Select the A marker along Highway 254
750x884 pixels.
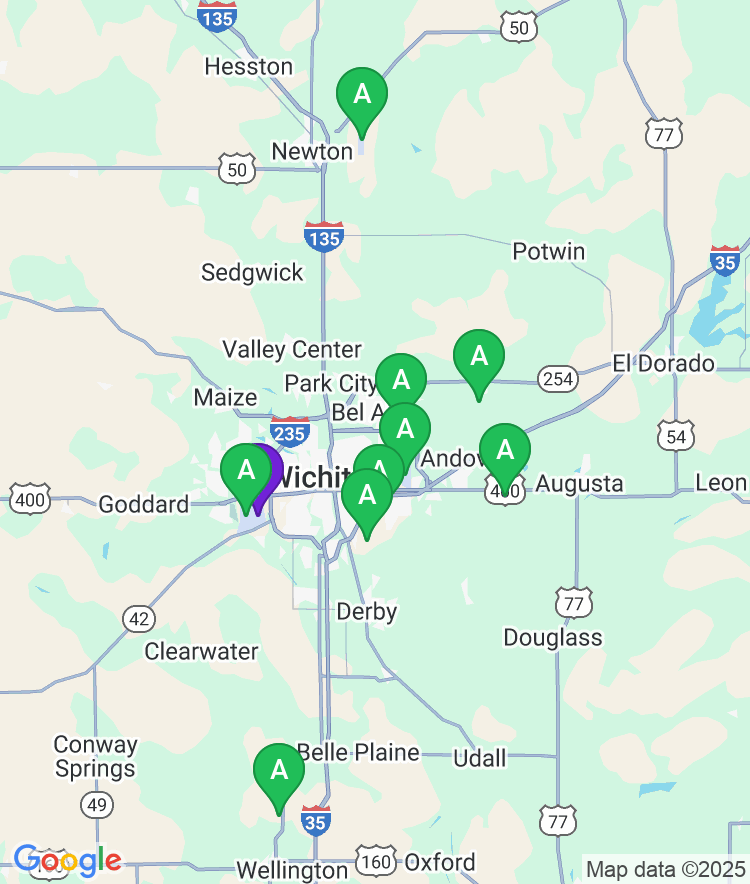point(479,355)
